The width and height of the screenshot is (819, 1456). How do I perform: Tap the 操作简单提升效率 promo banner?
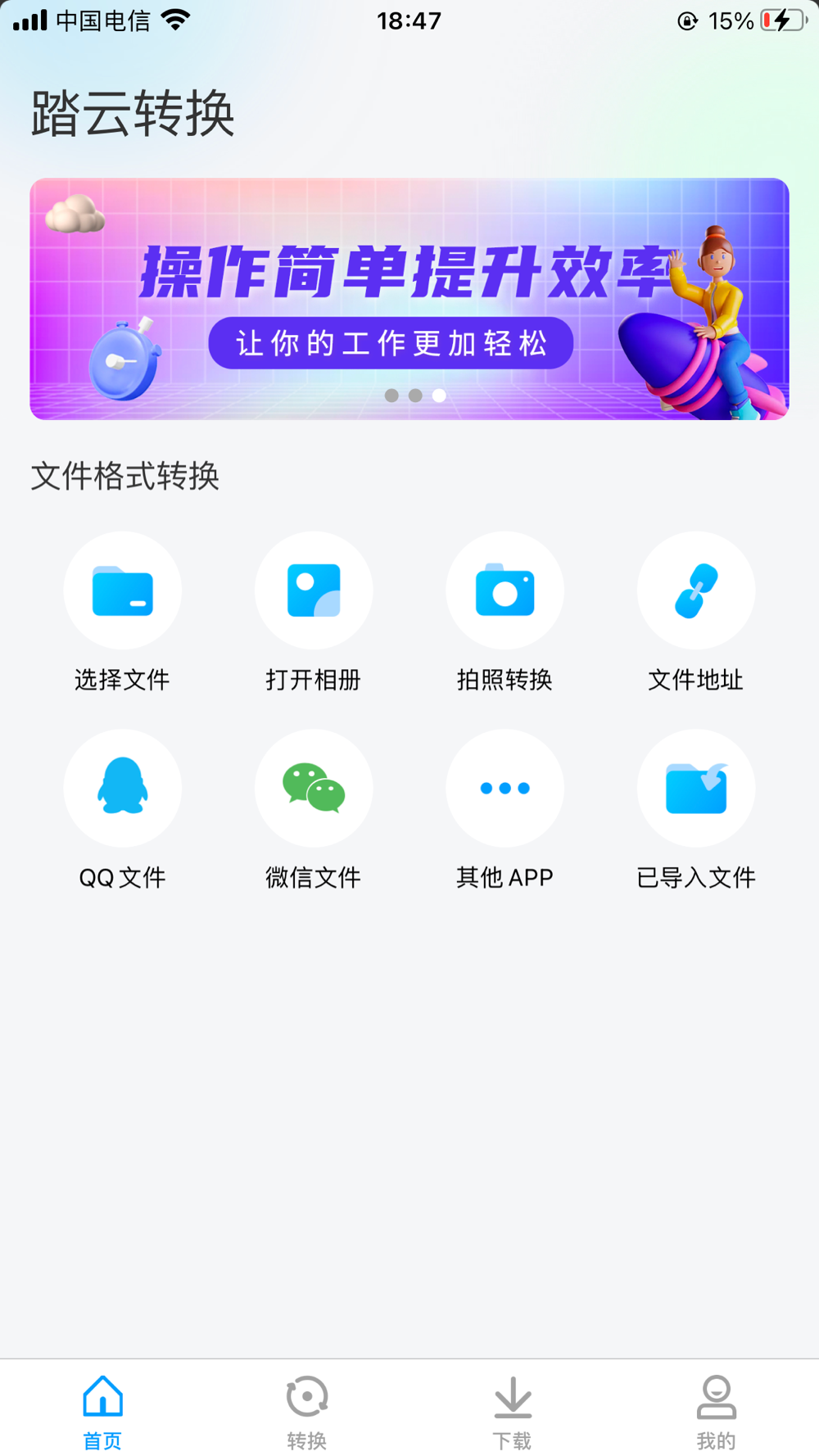409,299
